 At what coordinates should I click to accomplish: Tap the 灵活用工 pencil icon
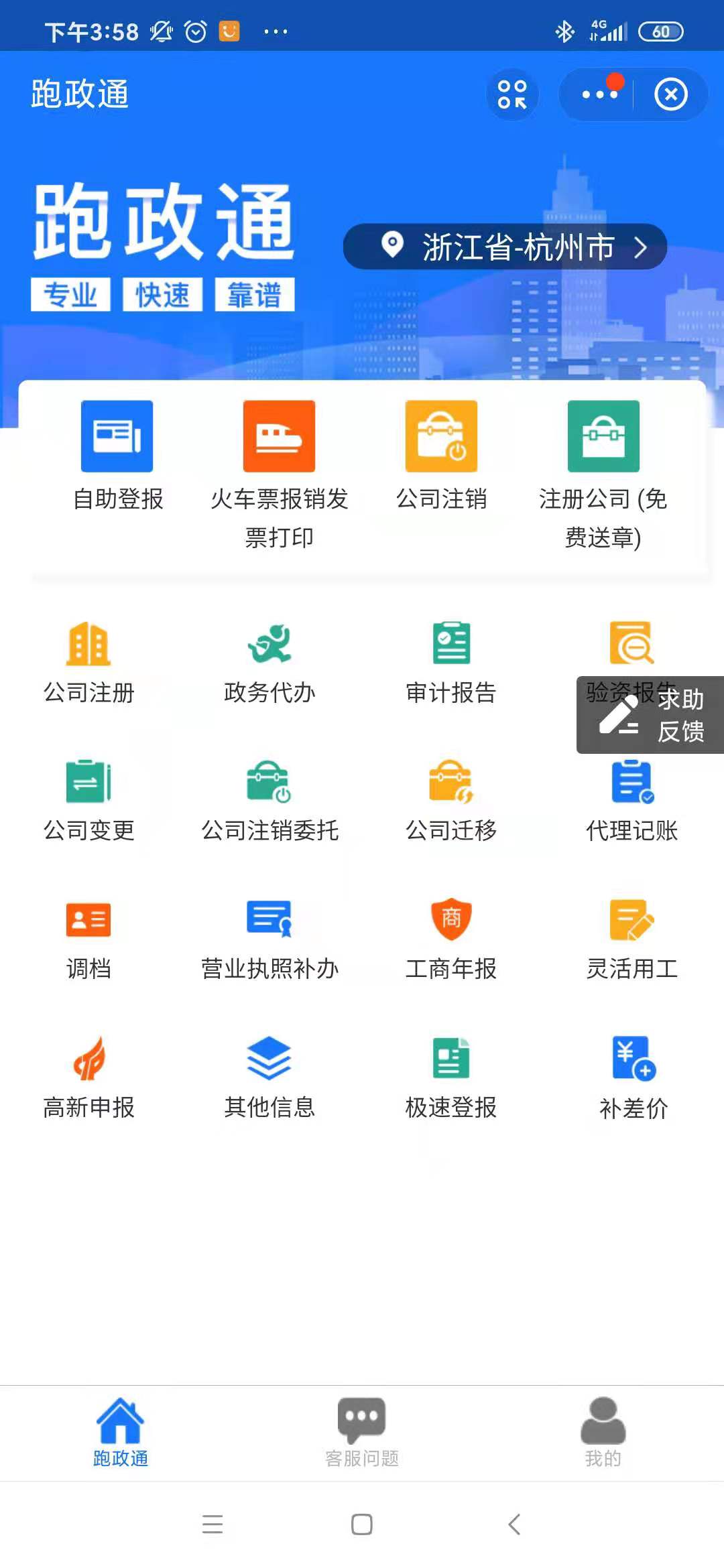click(x=631, y=921)
